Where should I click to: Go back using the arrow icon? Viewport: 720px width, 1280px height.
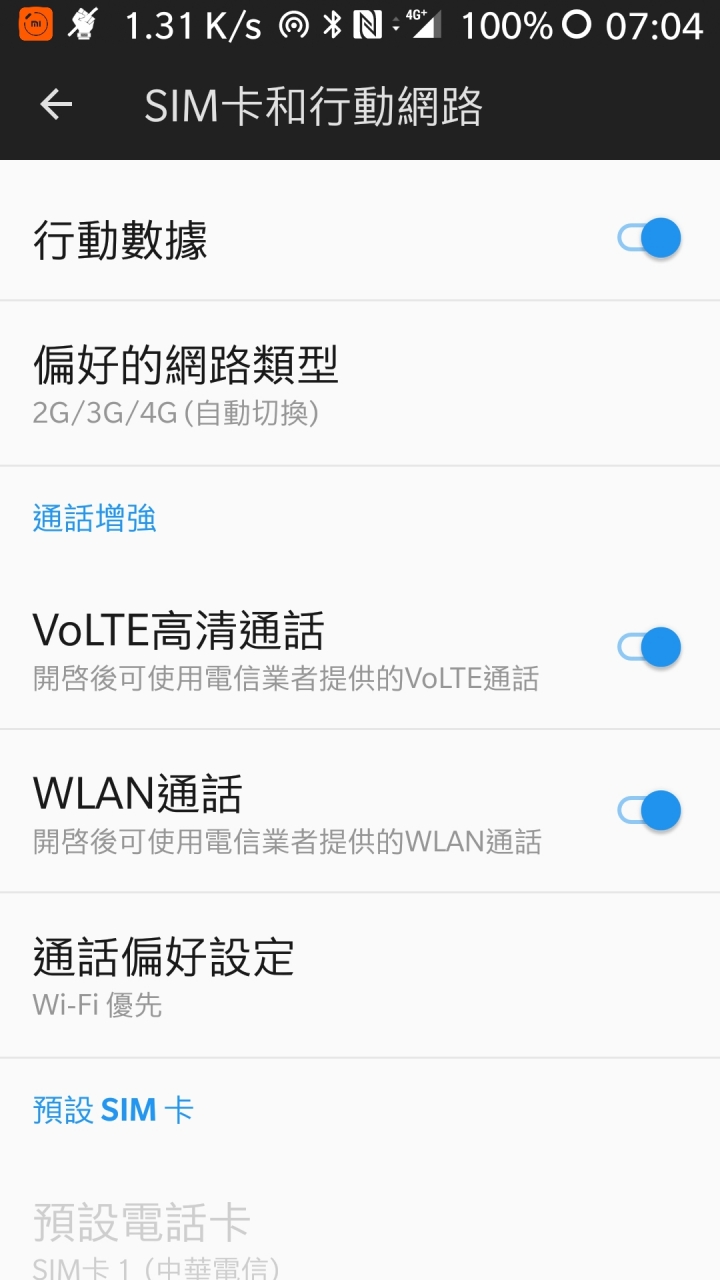(56, 105)
